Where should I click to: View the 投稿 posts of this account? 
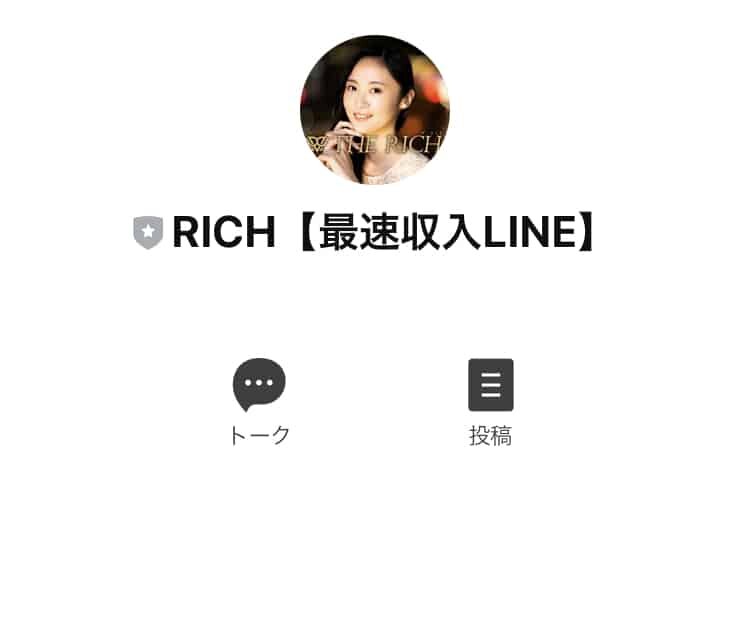pos(490,385)
